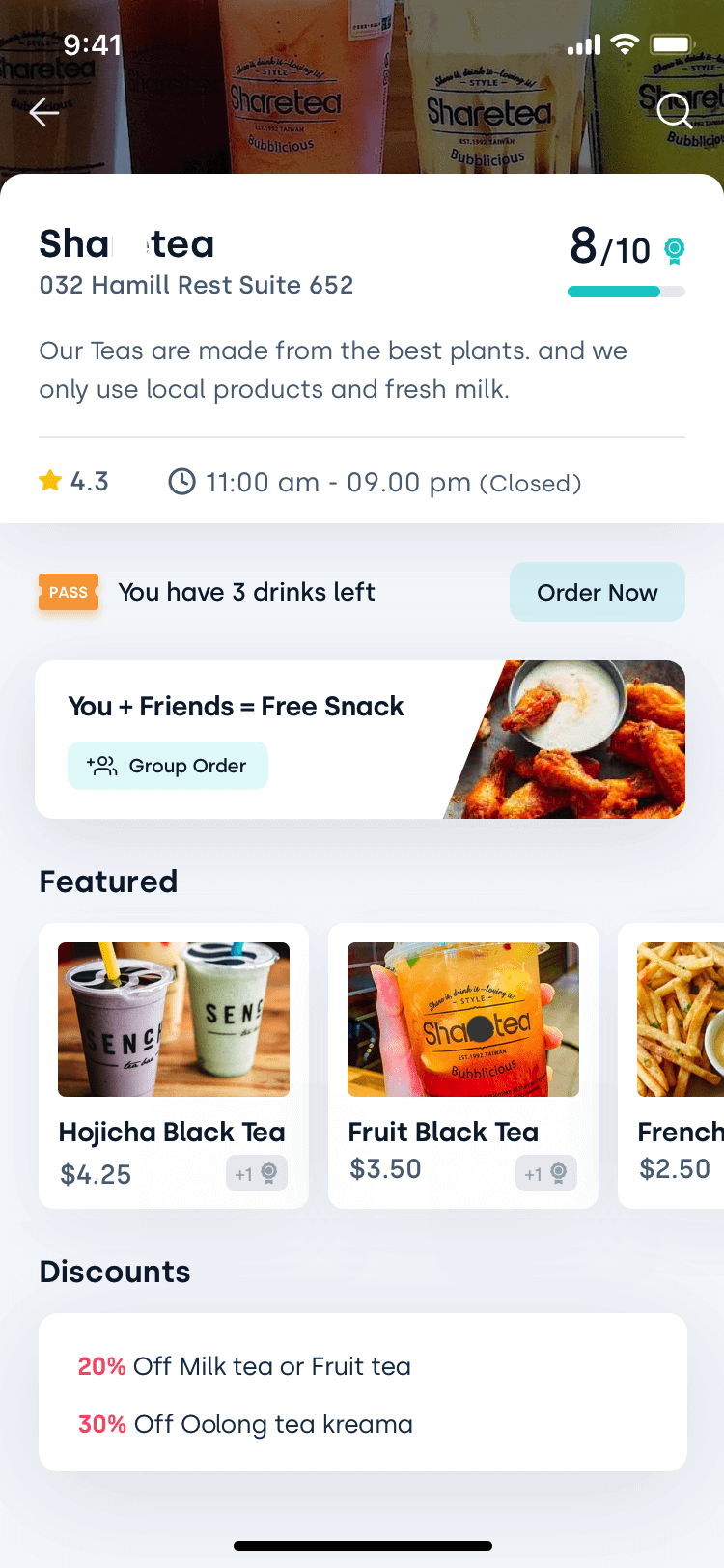
Task: Open the Hojicha Black Tea card
Action: tap(174, 1066)
